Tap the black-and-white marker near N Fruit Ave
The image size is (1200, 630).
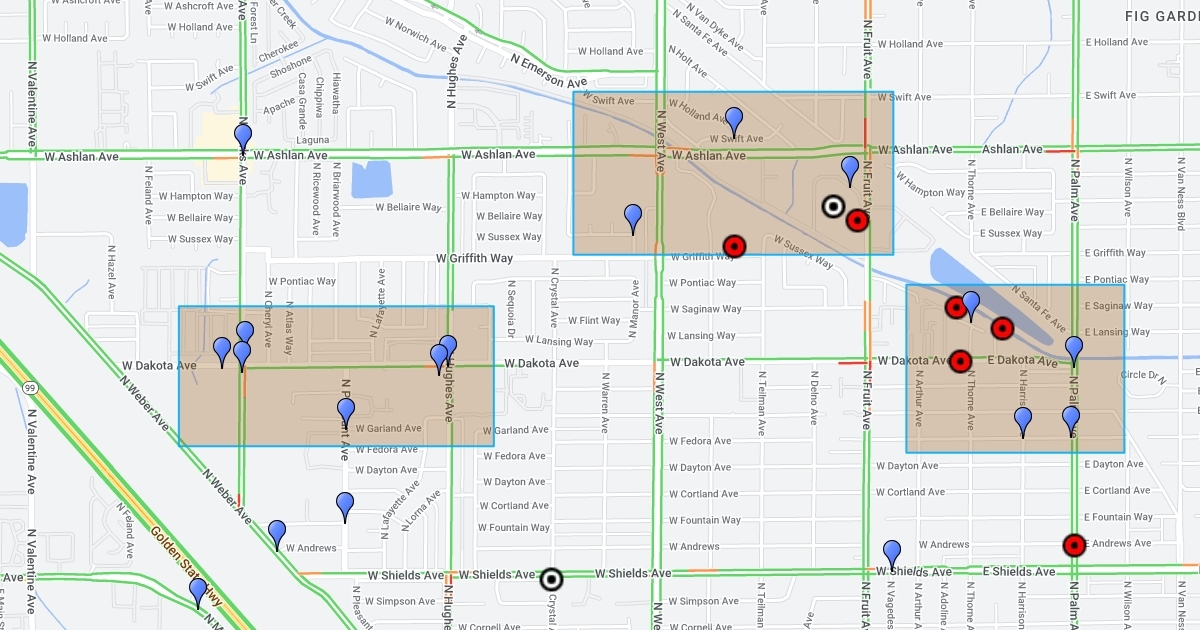coord(832,207)
